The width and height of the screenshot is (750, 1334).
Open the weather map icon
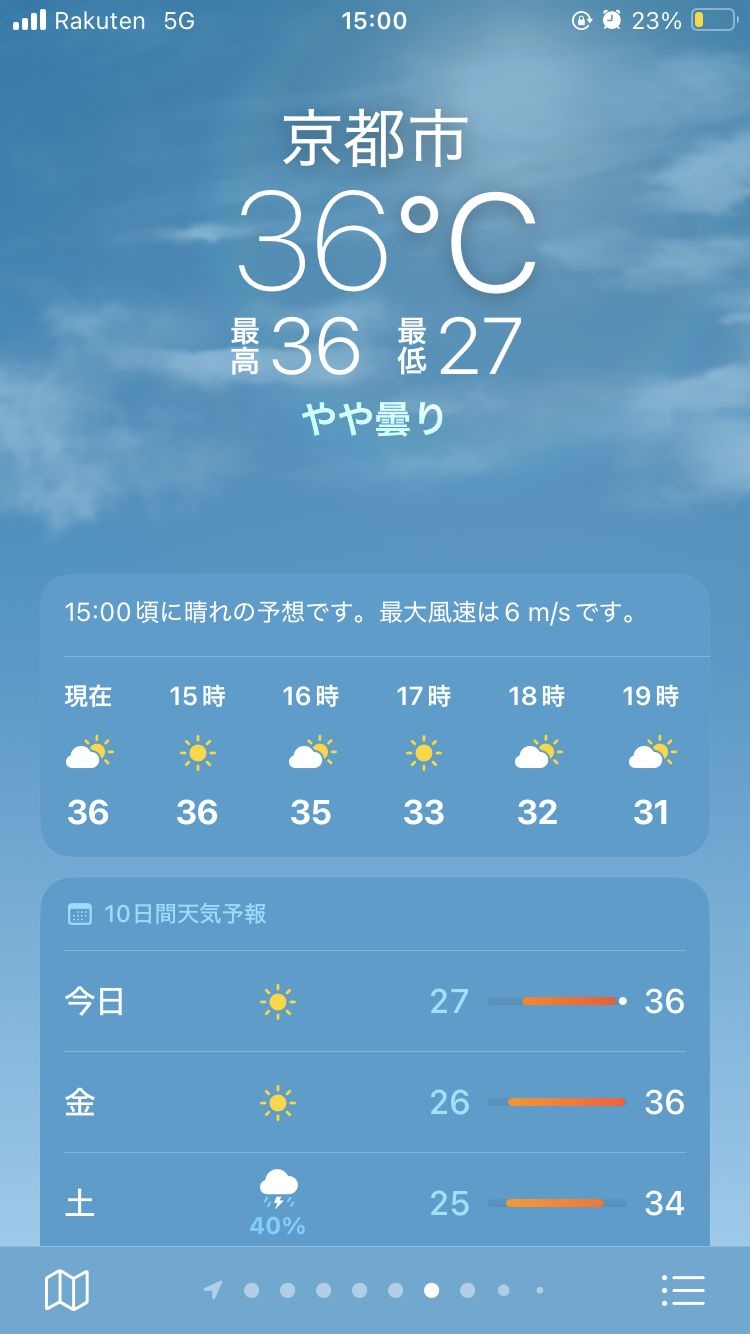pos(67,1290)
